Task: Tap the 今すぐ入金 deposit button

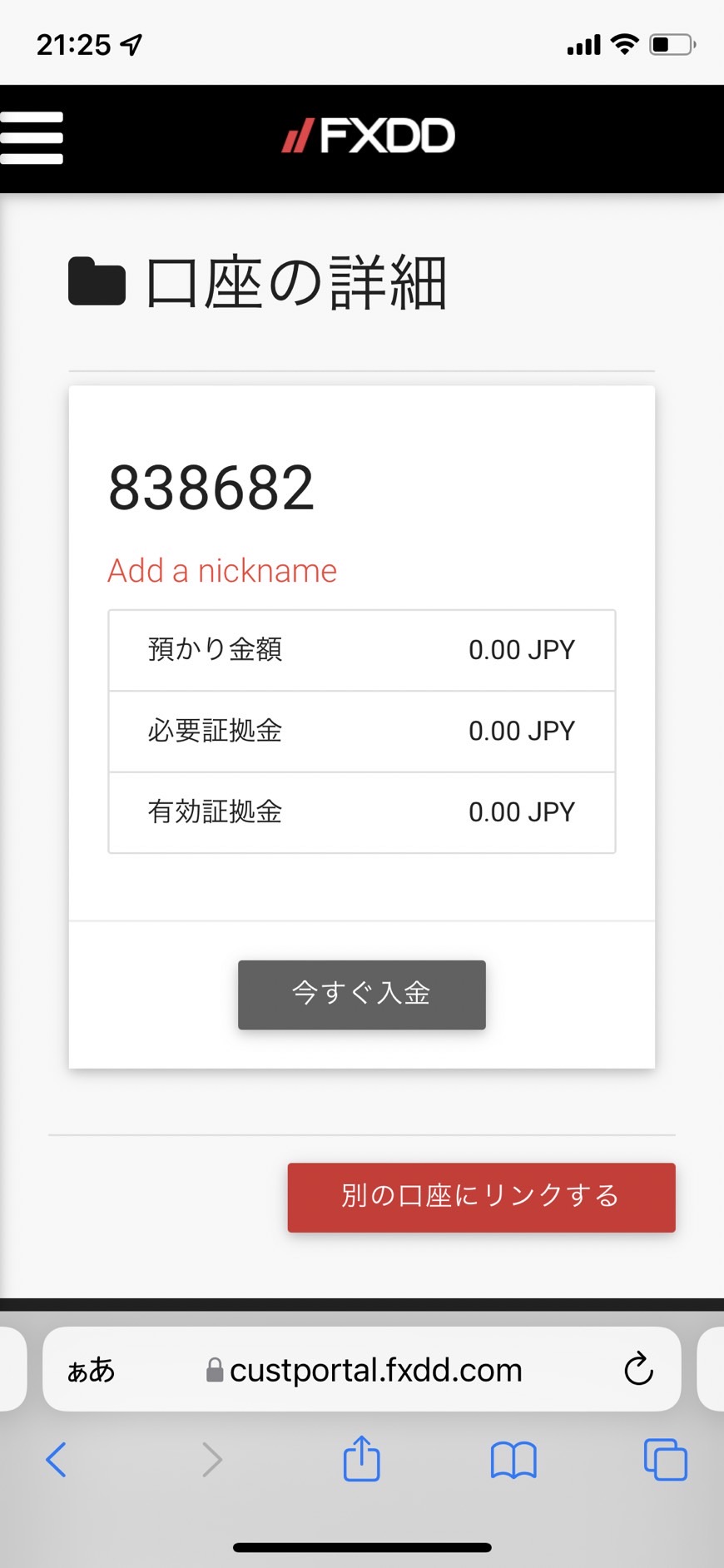Action: 361,995
